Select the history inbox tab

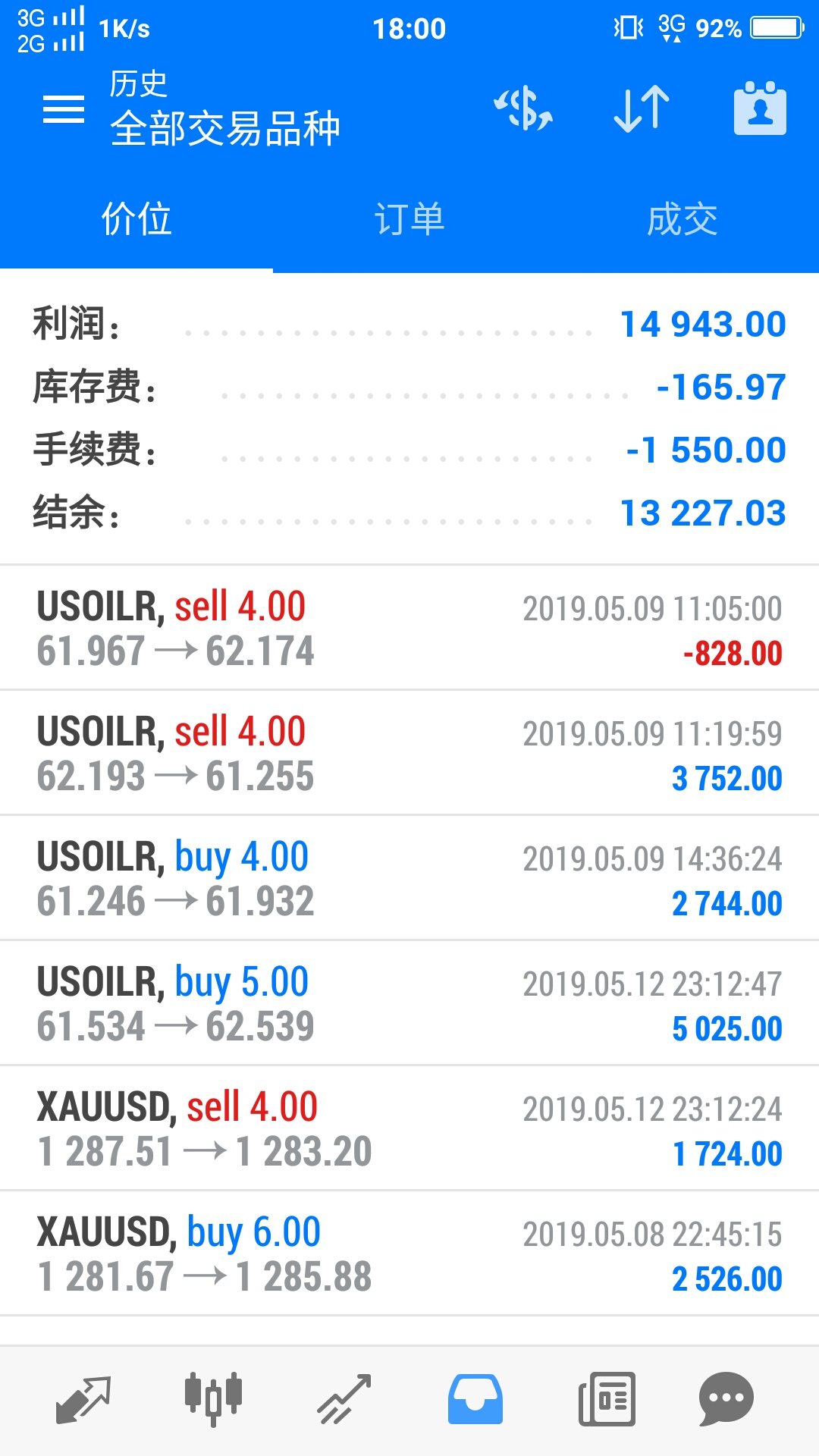coord(475,1399)
